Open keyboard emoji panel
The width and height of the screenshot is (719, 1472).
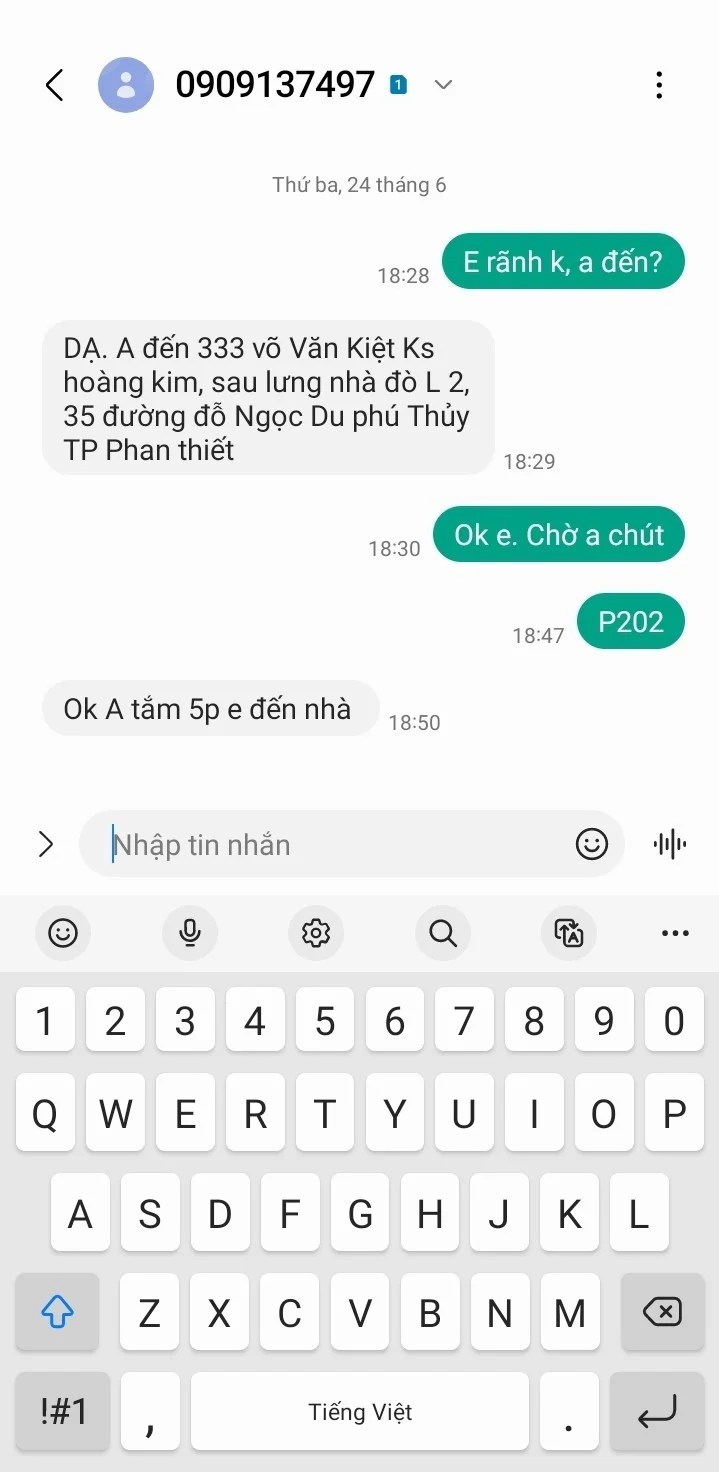(x=63, y=933)
